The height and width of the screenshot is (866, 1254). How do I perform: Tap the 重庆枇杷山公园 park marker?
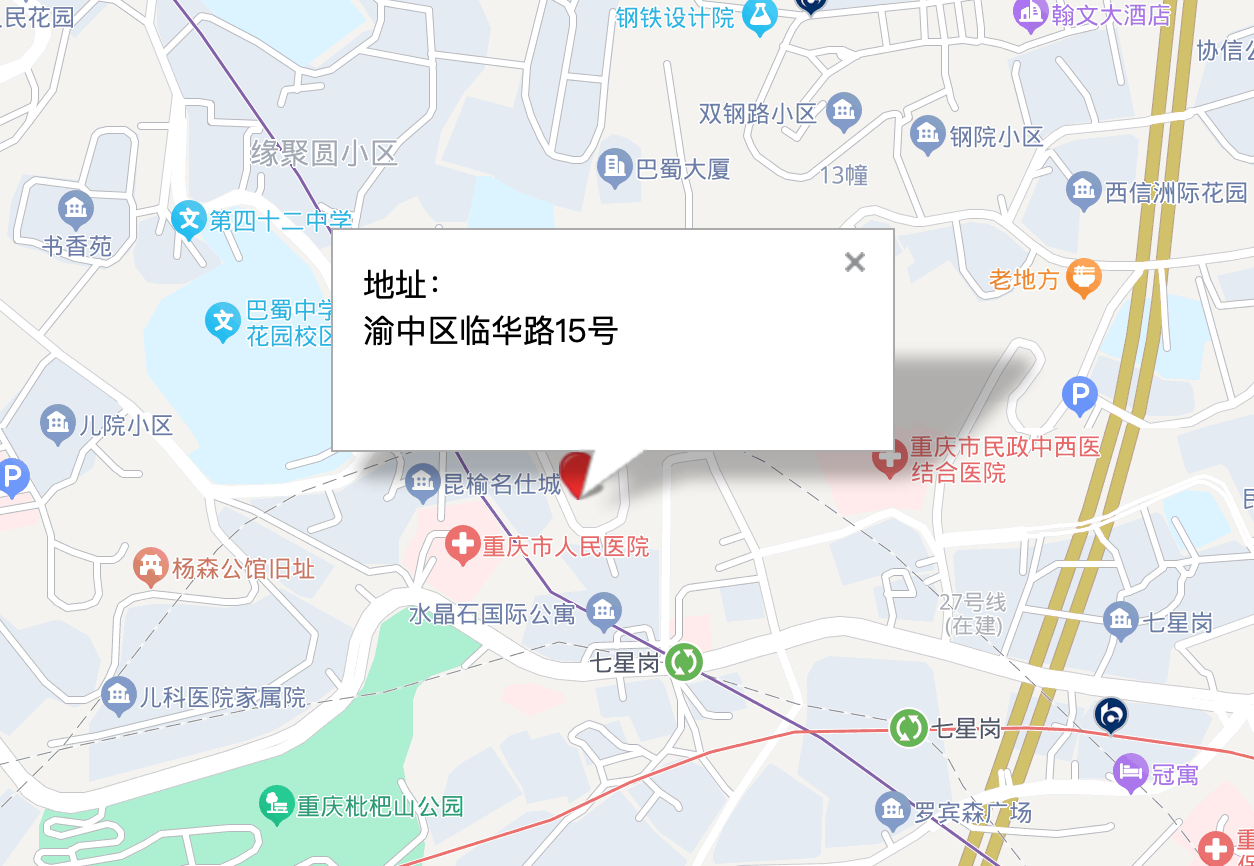coord(275,804)
